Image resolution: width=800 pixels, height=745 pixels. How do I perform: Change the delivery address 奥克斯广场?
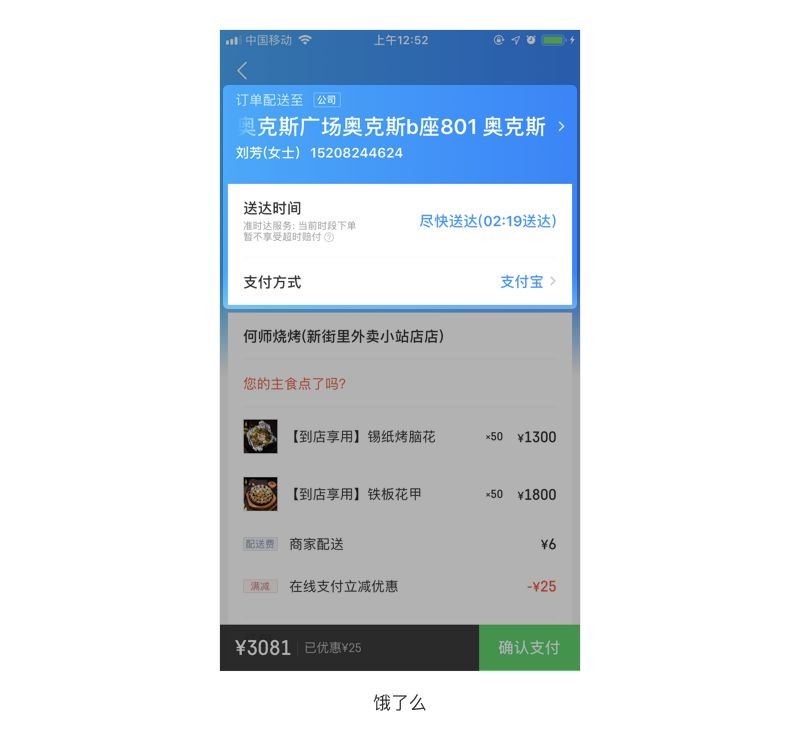(400, 128)
